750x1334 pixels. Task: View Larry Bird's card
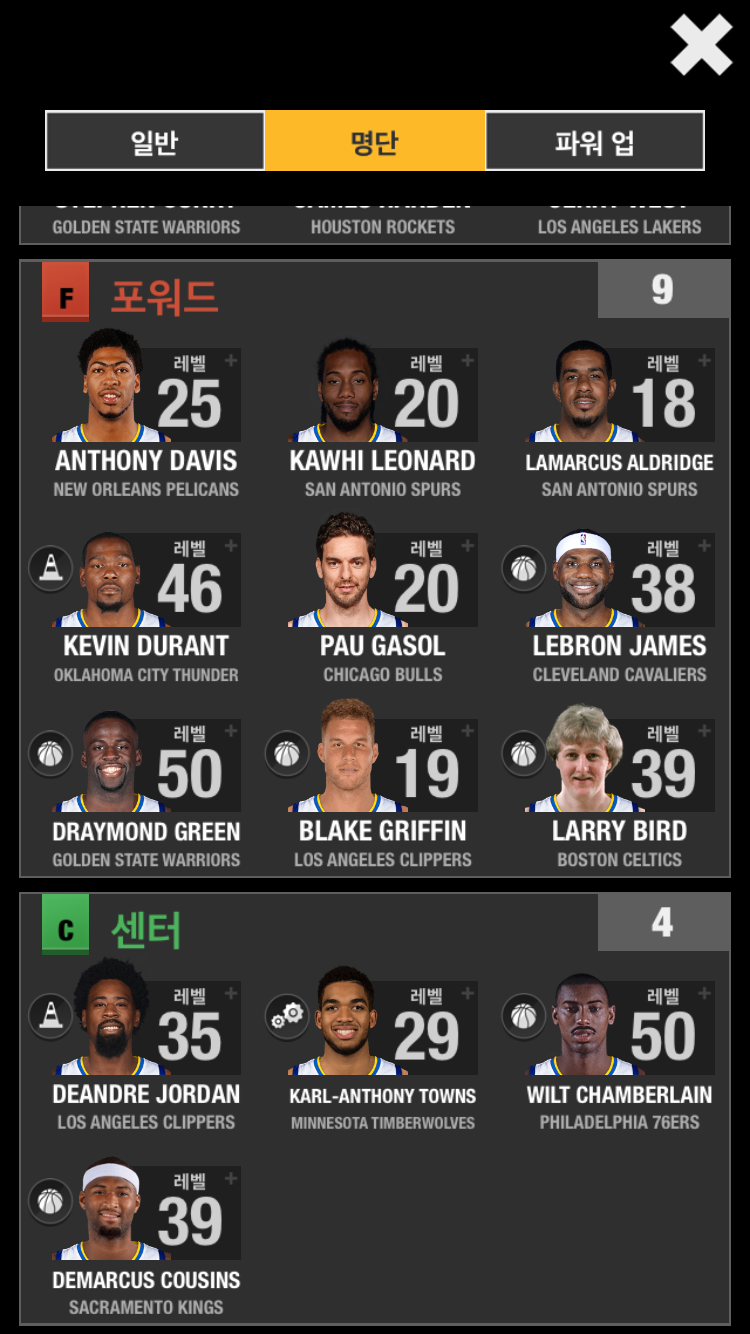click(x=619, y=786)
